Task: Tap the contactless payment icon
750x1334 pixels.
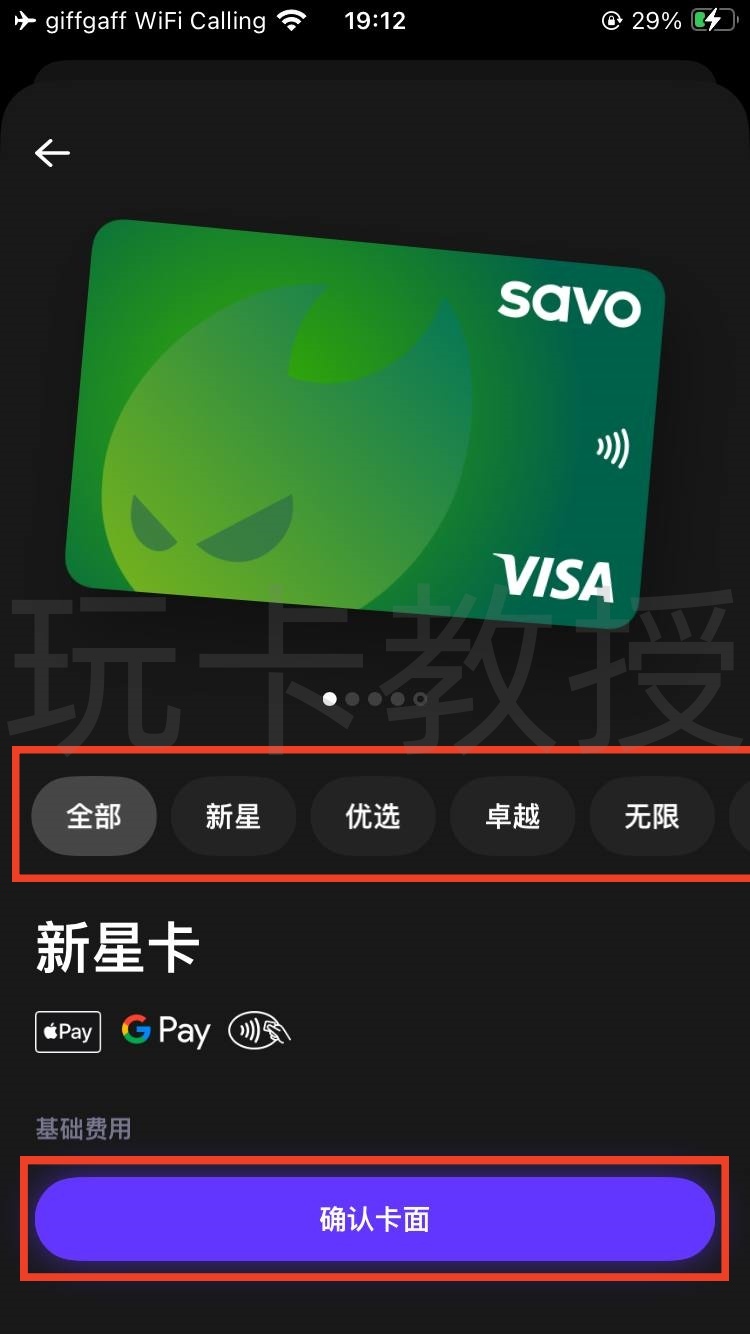Action: [x=258, y=1031]
